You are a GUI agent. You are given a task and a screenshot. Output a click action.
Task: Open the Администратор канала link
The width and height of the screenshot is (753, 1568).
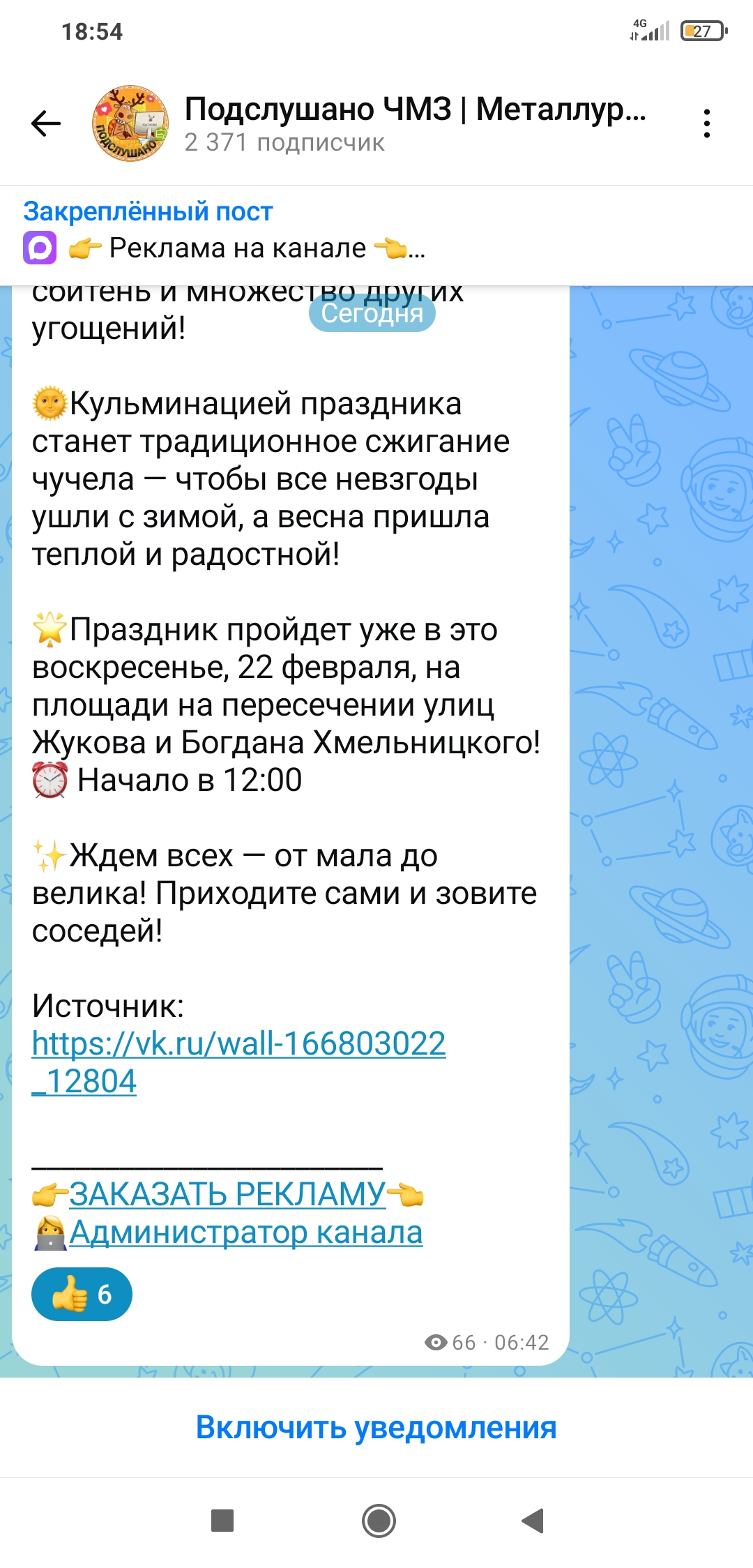point(245,1232)
